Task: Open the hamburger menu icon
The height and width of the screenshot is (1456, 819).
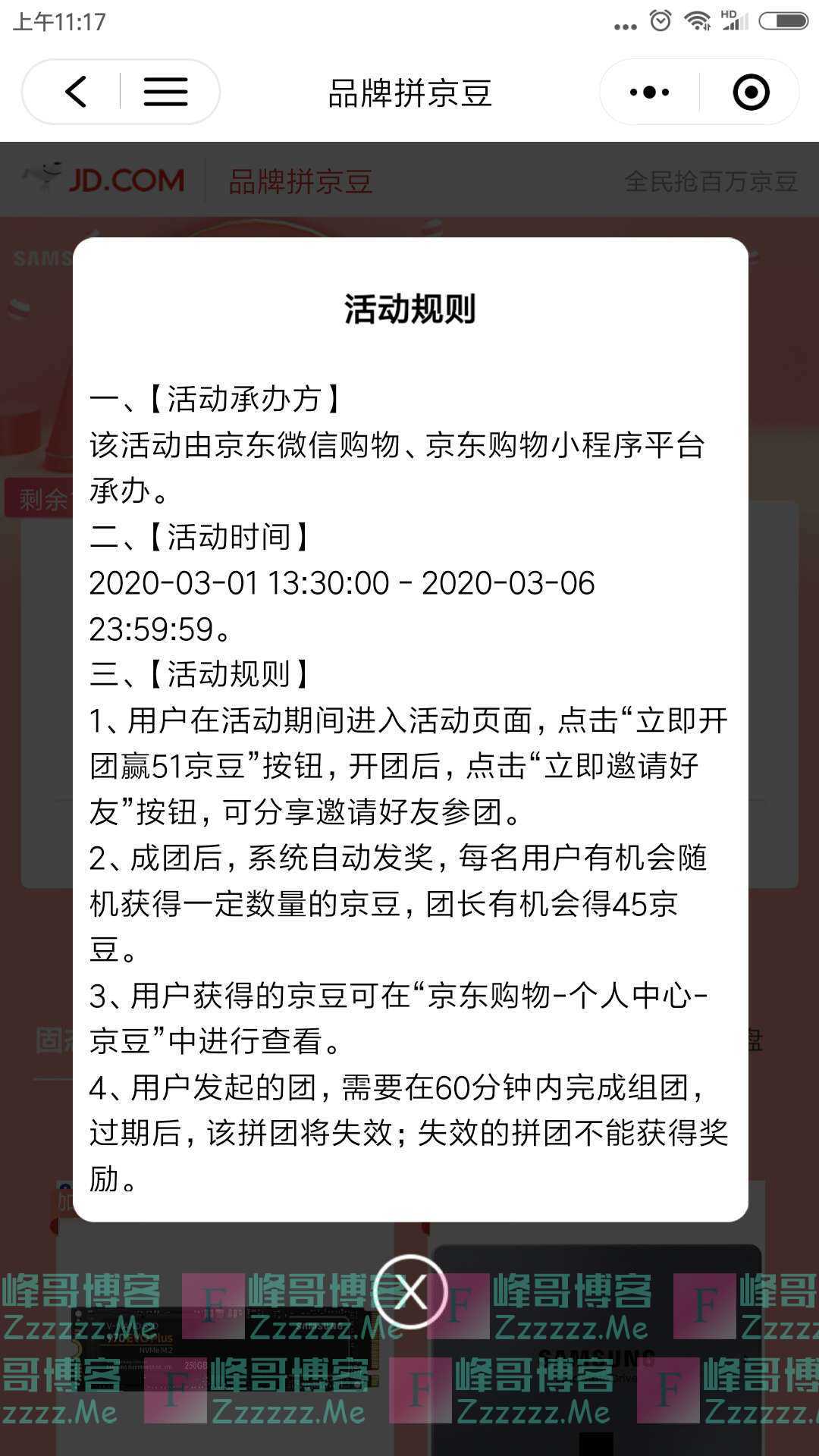Action: click(x=165, y=91)
